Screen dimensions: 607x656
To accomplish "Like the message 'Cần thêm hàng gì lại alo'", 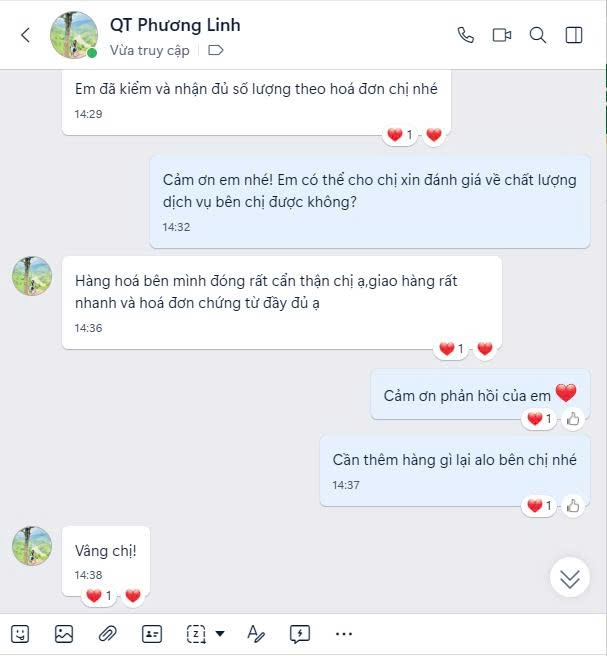I will (573, 506).
